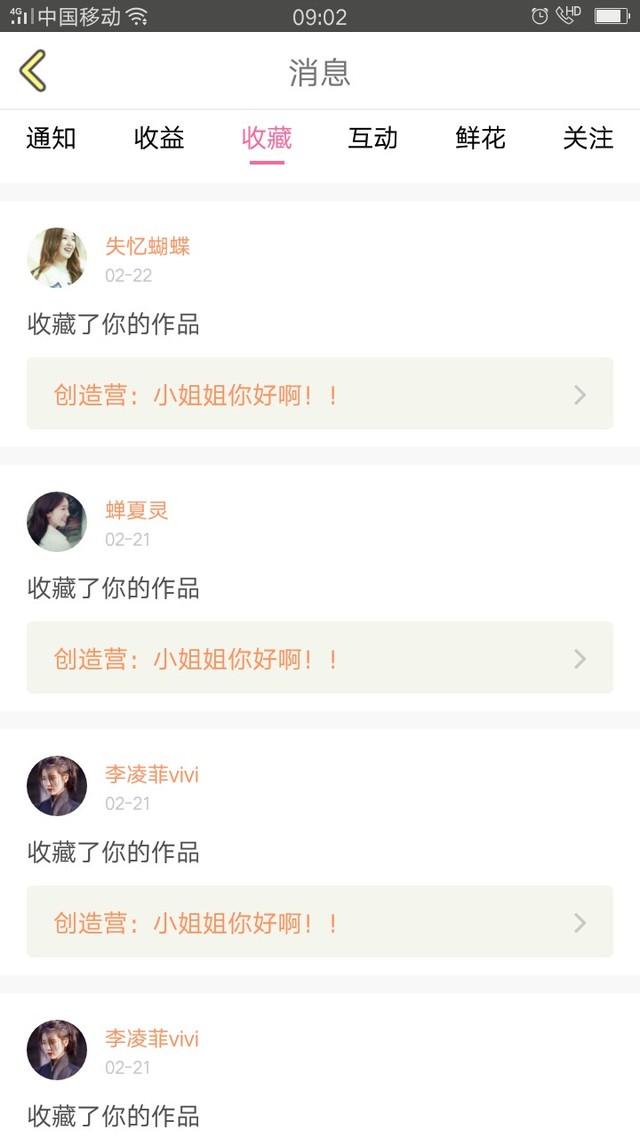The width and height of the screenshot is (640, 1138).
Task: Open the work card collected by 失忆蝴蝶
Action: 320,394
